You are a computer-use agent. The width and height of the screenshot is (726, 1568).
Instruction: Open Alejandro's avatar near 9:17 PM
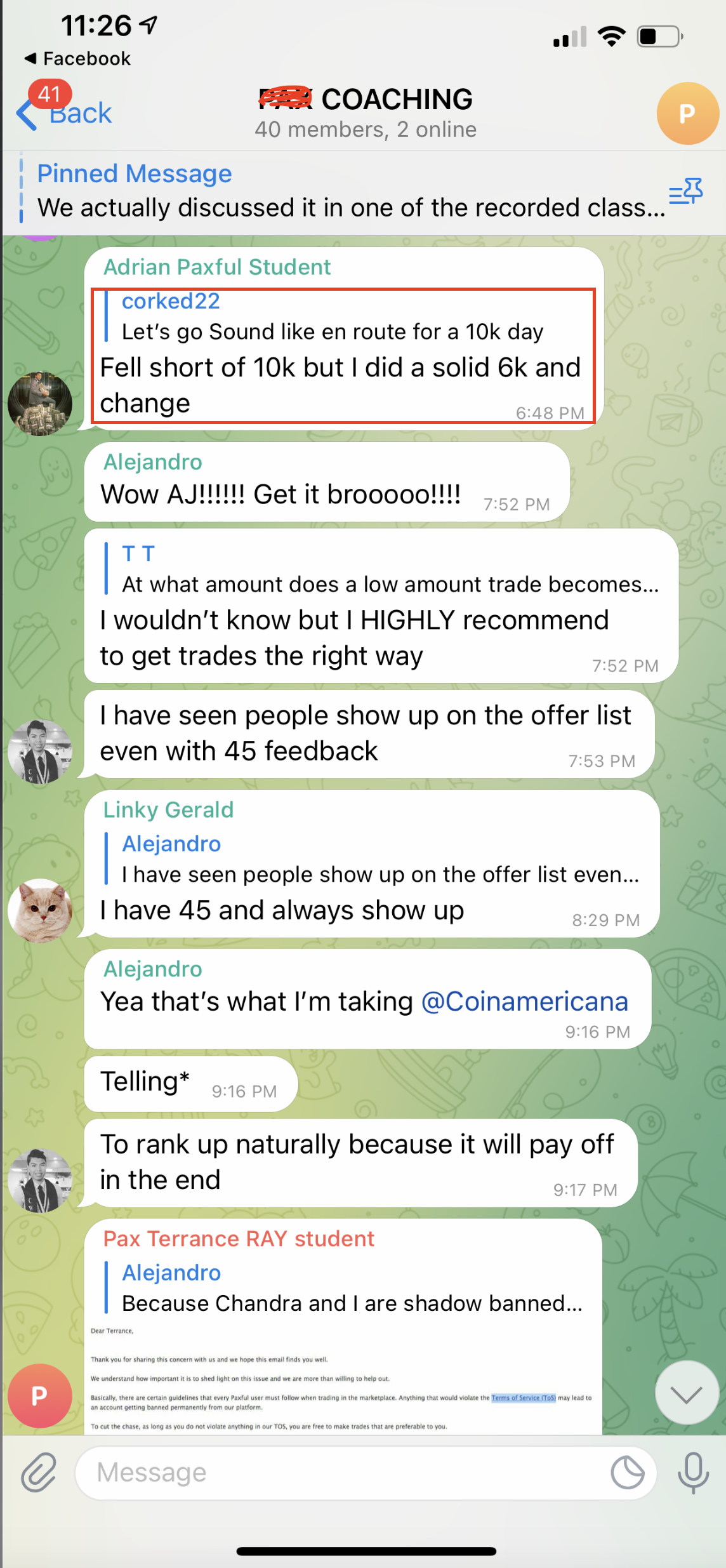pyautogui.click(x=39, y=1181)
